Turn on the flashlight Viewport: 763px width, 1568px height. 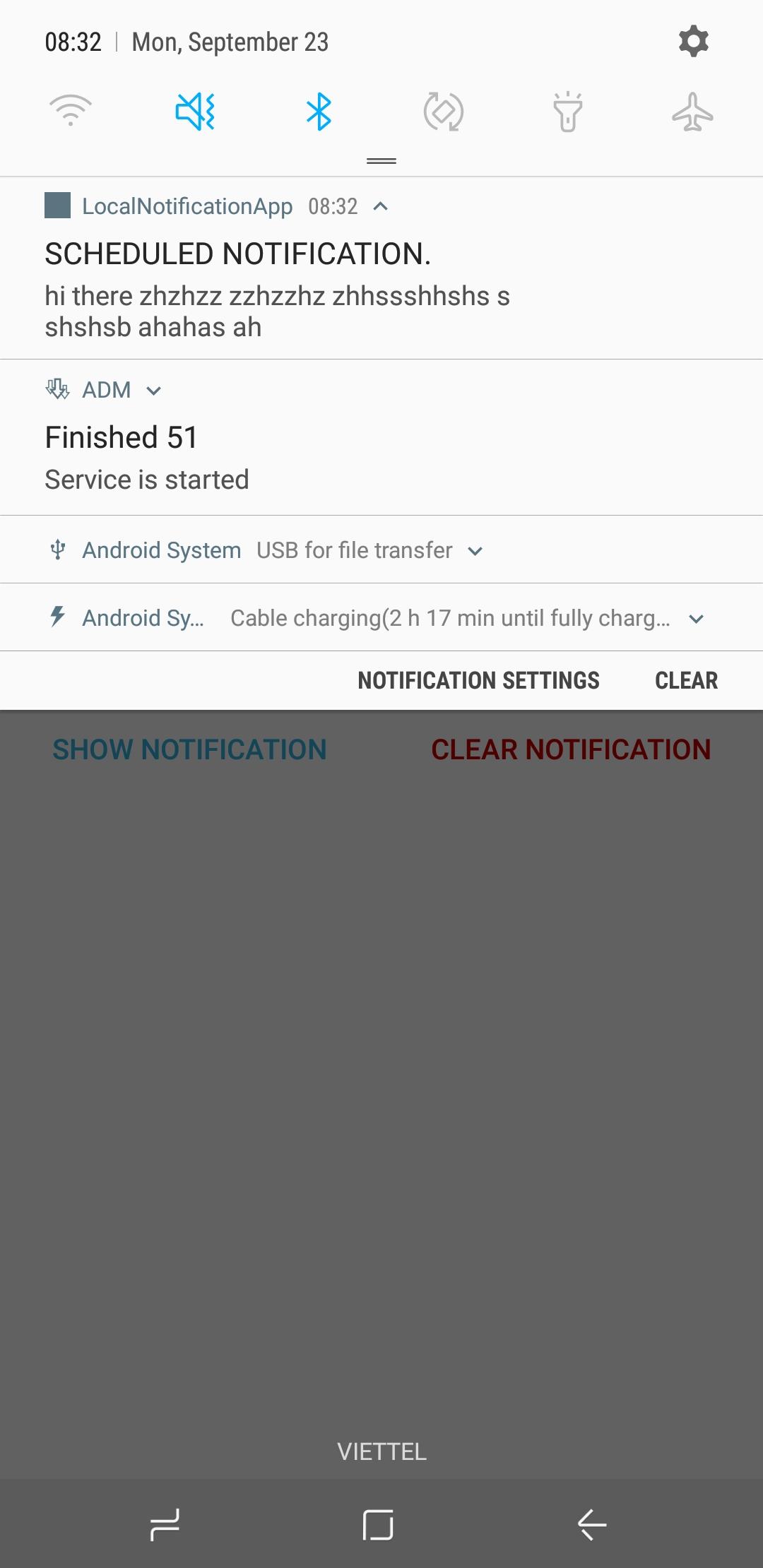(x=568, y=112)
